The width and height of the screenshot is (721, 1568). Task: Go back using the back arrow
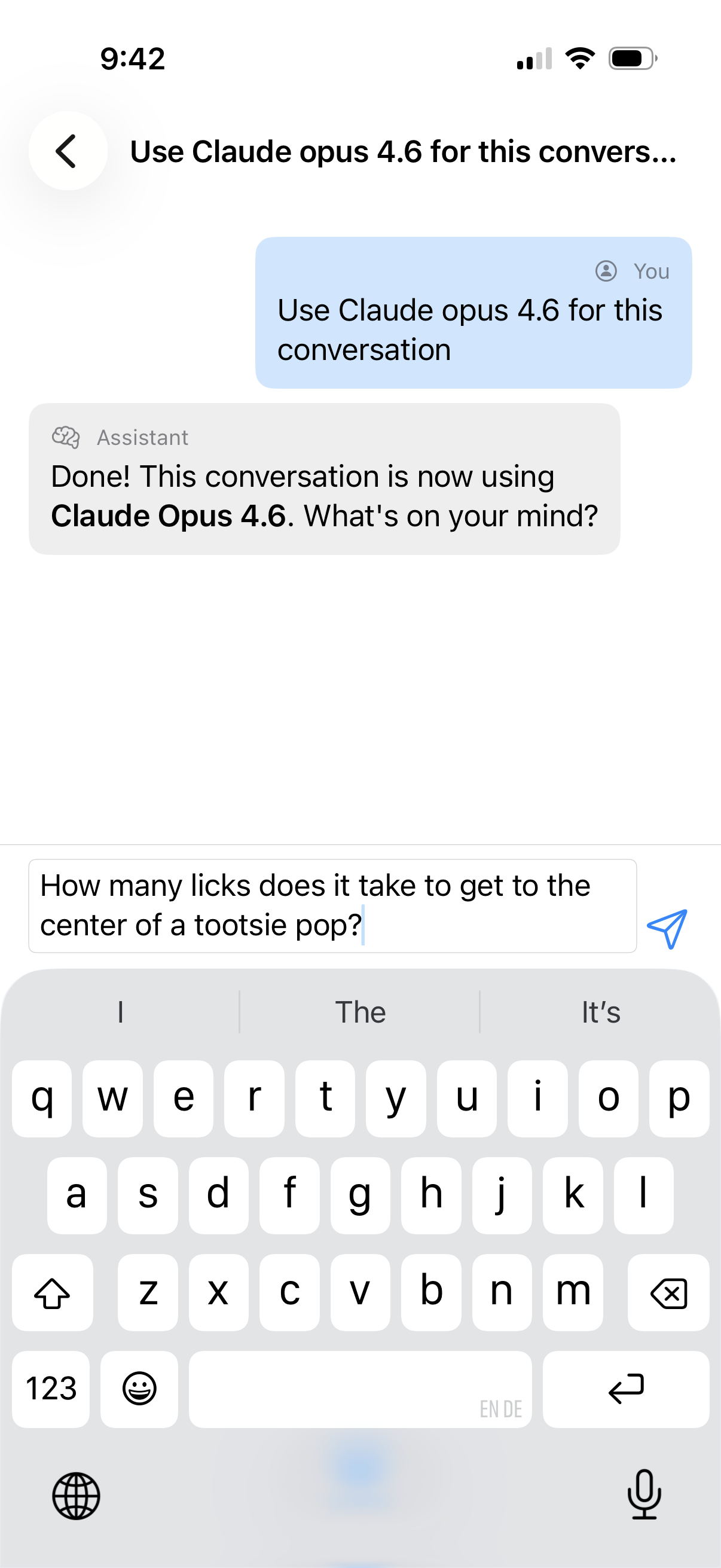[x=68, y=151]
